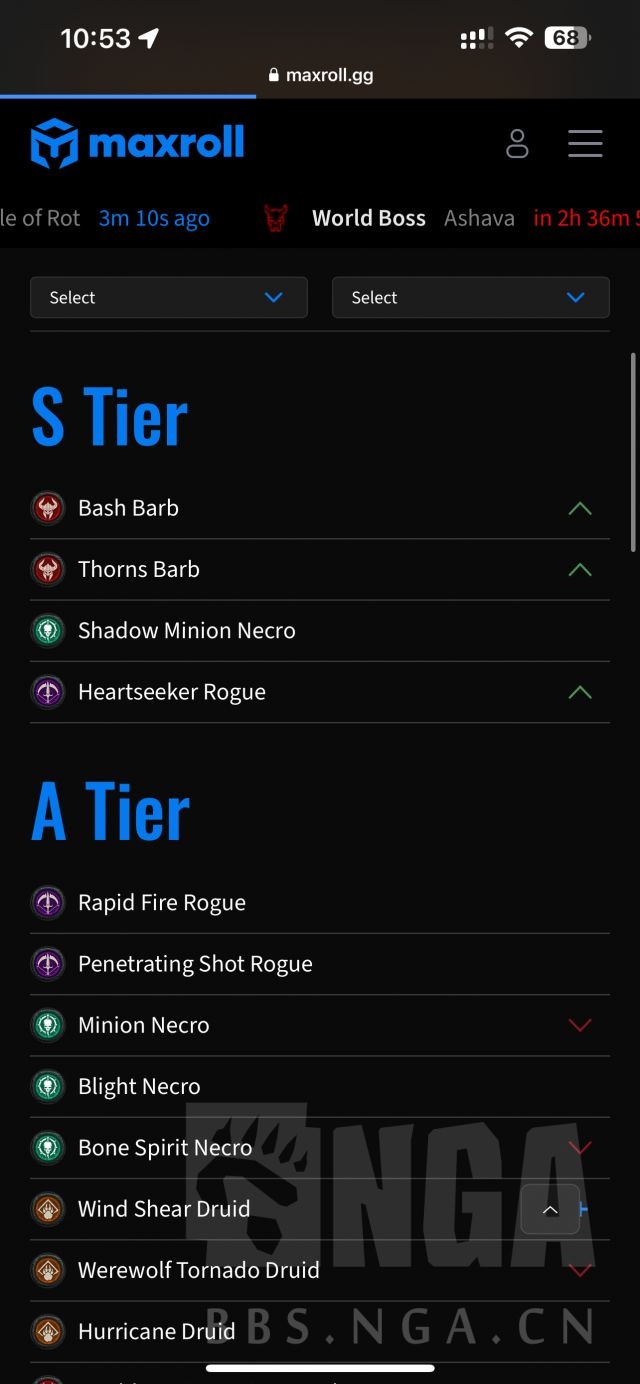Go to the maxroll home logo
This screenshot has width=640, height=1384.
pyautogui.click(x=138, y=143)
